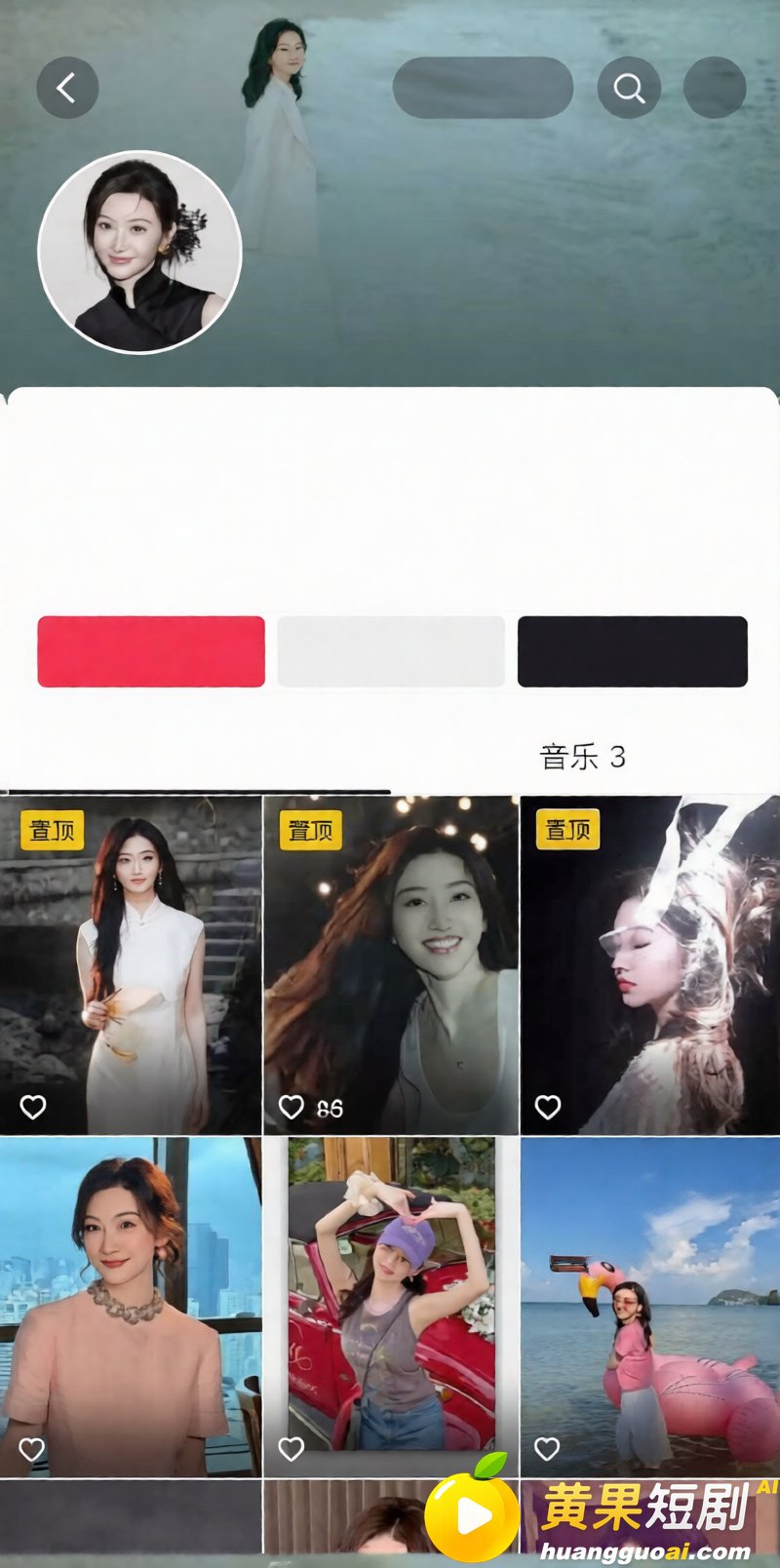The image size is (780, 1568).
Task: View the profile avatar photo
Action: 139,252
